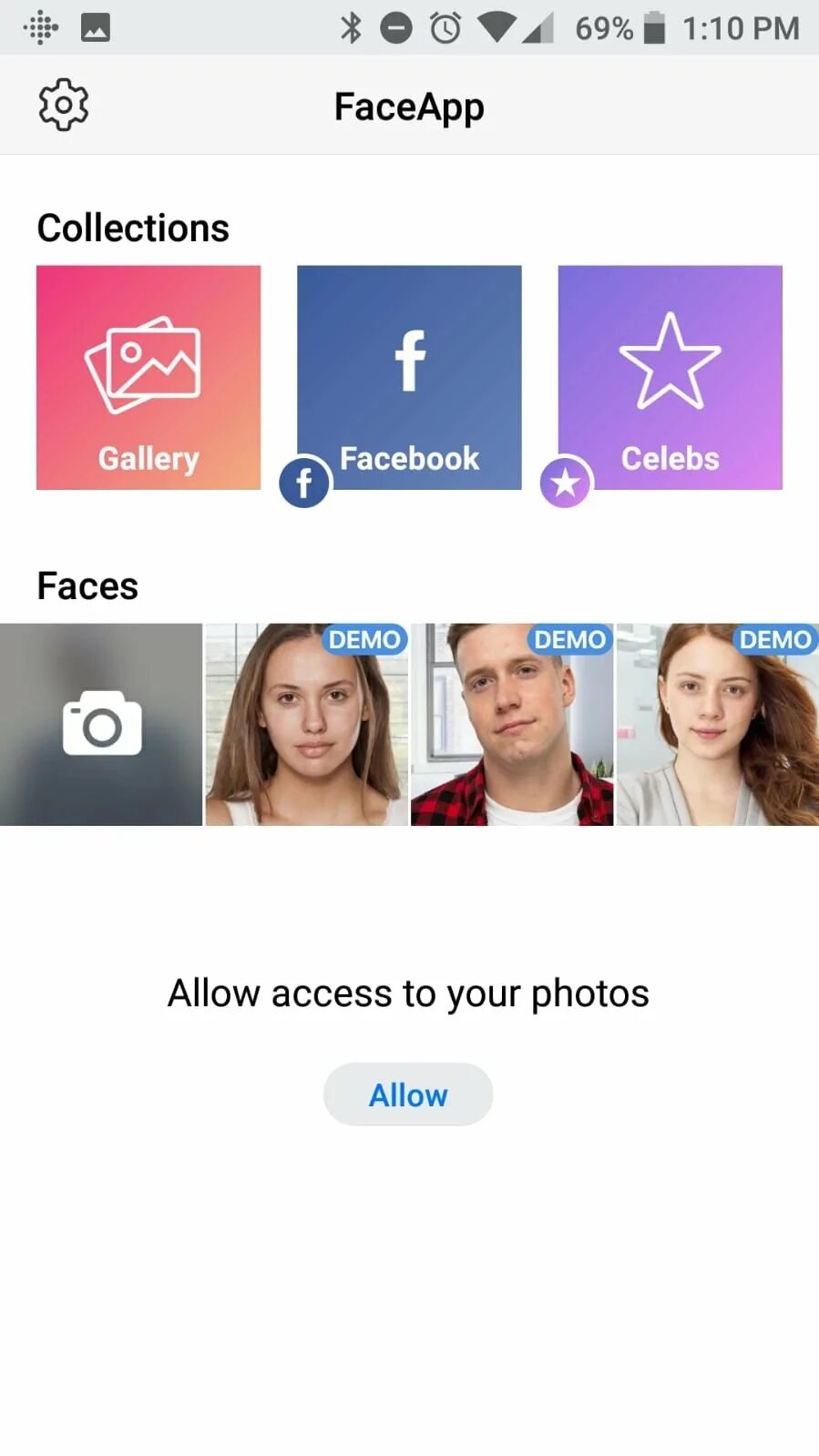The image size is (819, 1456).
Task: Open the Gallery collection
Action: [x=148, y=377]
